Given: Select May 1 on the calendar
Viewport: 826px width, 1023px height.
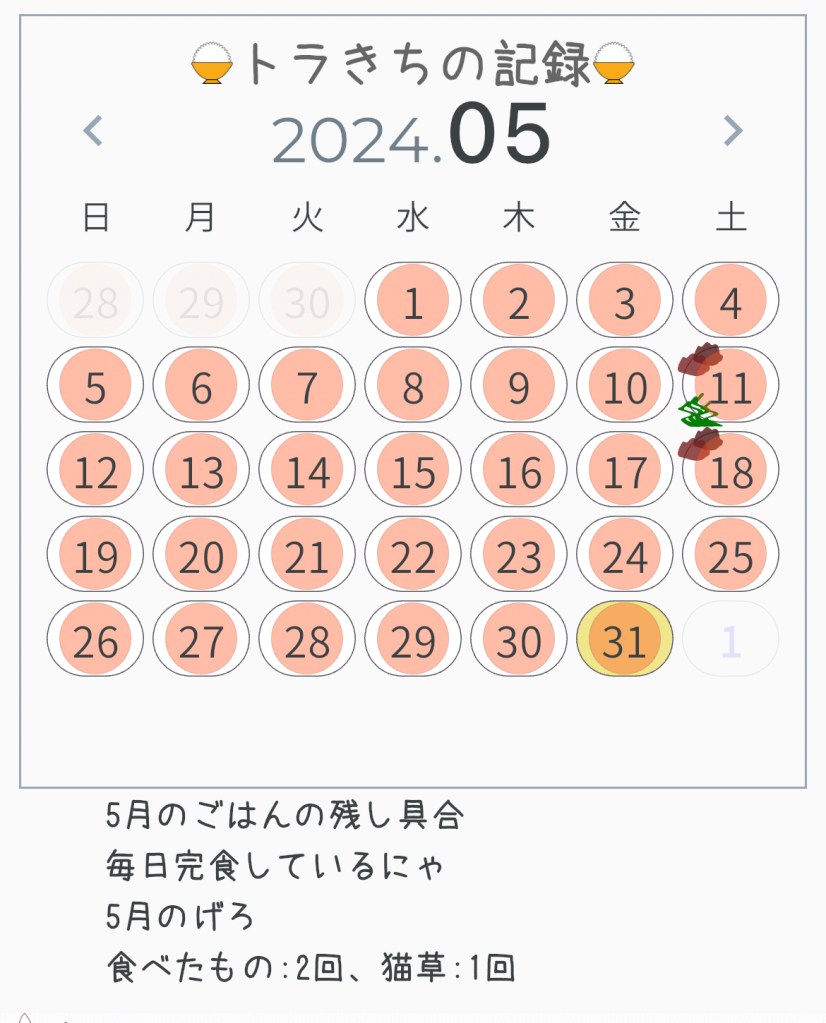Looking at the screenshot, I should coord(413,301).
